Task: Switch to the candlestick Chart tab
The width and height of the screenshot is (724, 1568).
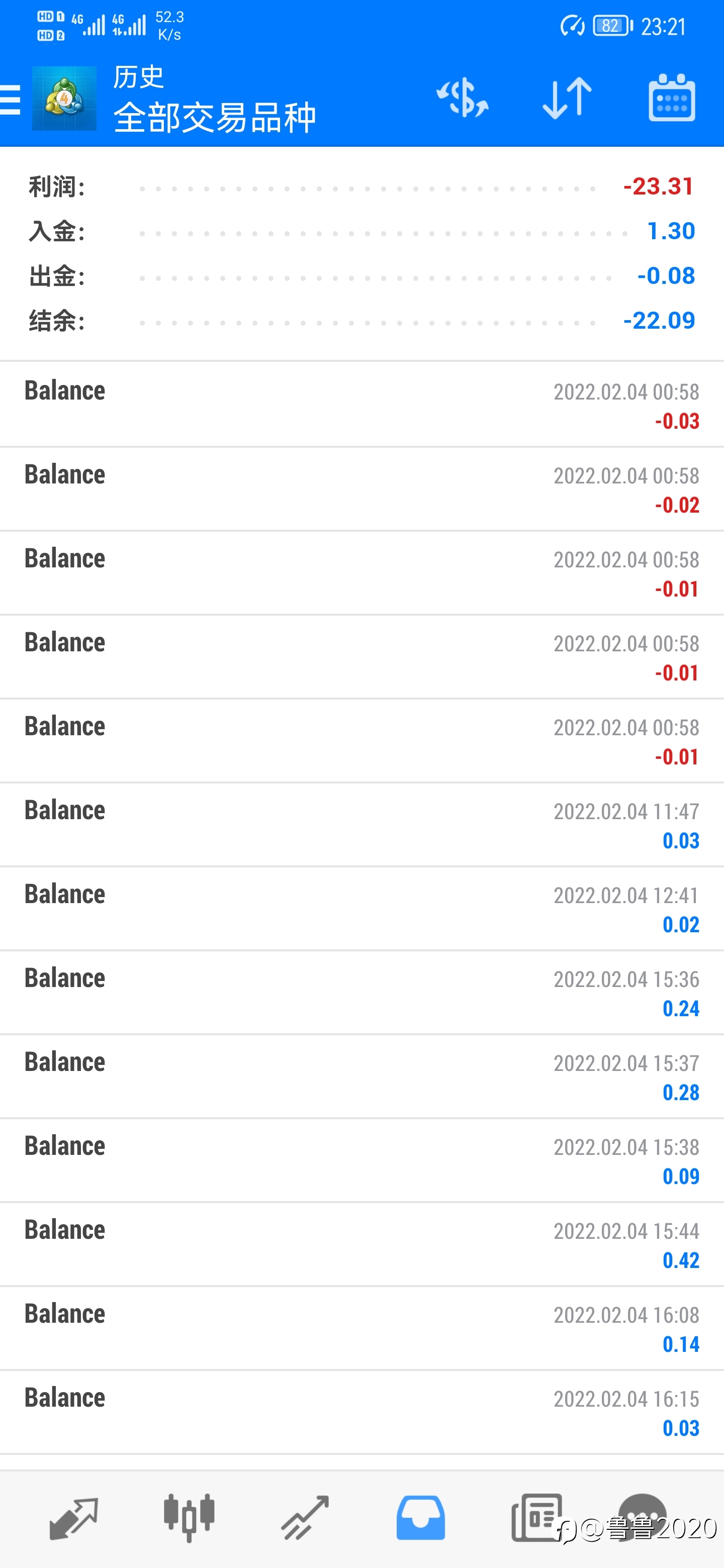Action: pyautogui.click(x=189, y=1518)
